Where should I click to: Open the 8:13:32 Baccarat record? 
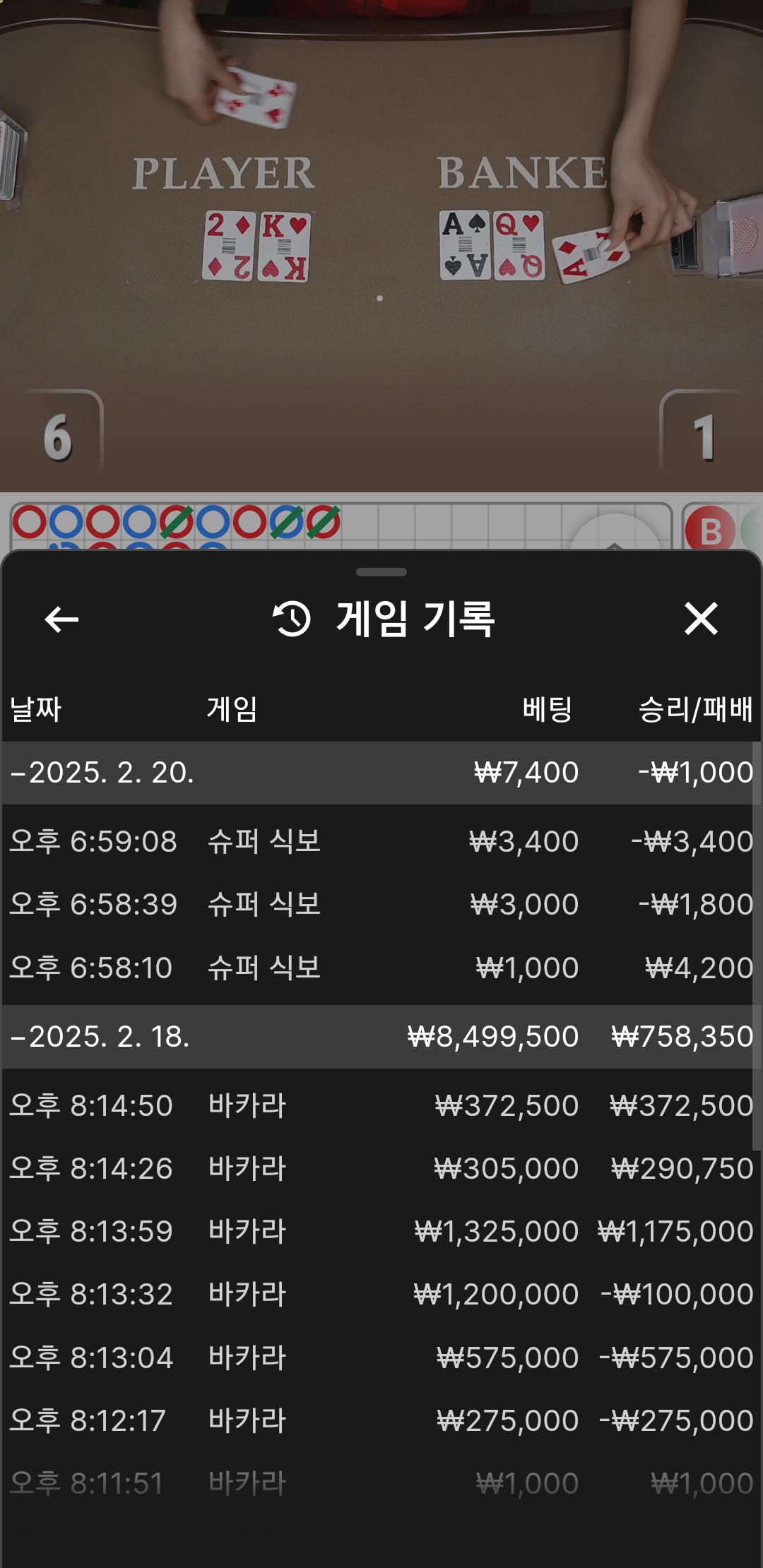click(381, 1294)
